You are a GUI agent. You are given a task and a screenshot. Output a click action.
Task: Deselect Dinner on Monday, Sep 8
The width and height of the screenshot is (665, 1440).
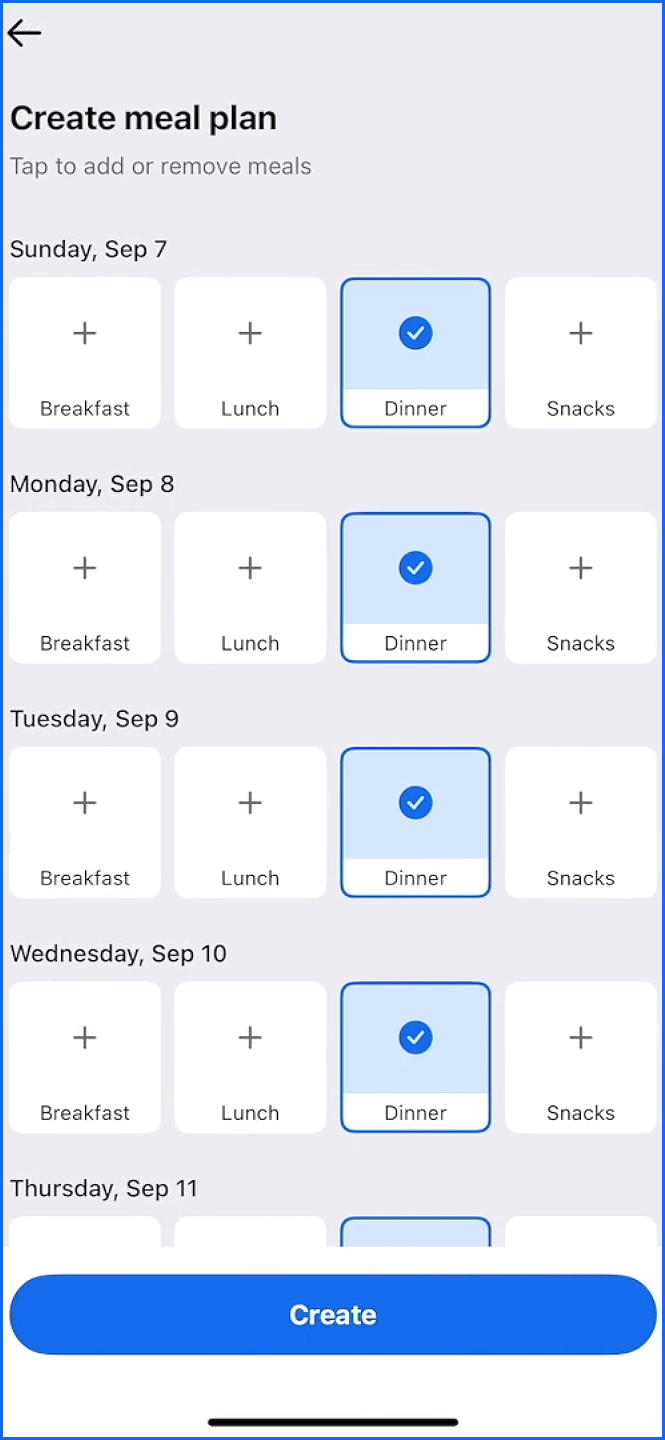(x=416, y=587)
